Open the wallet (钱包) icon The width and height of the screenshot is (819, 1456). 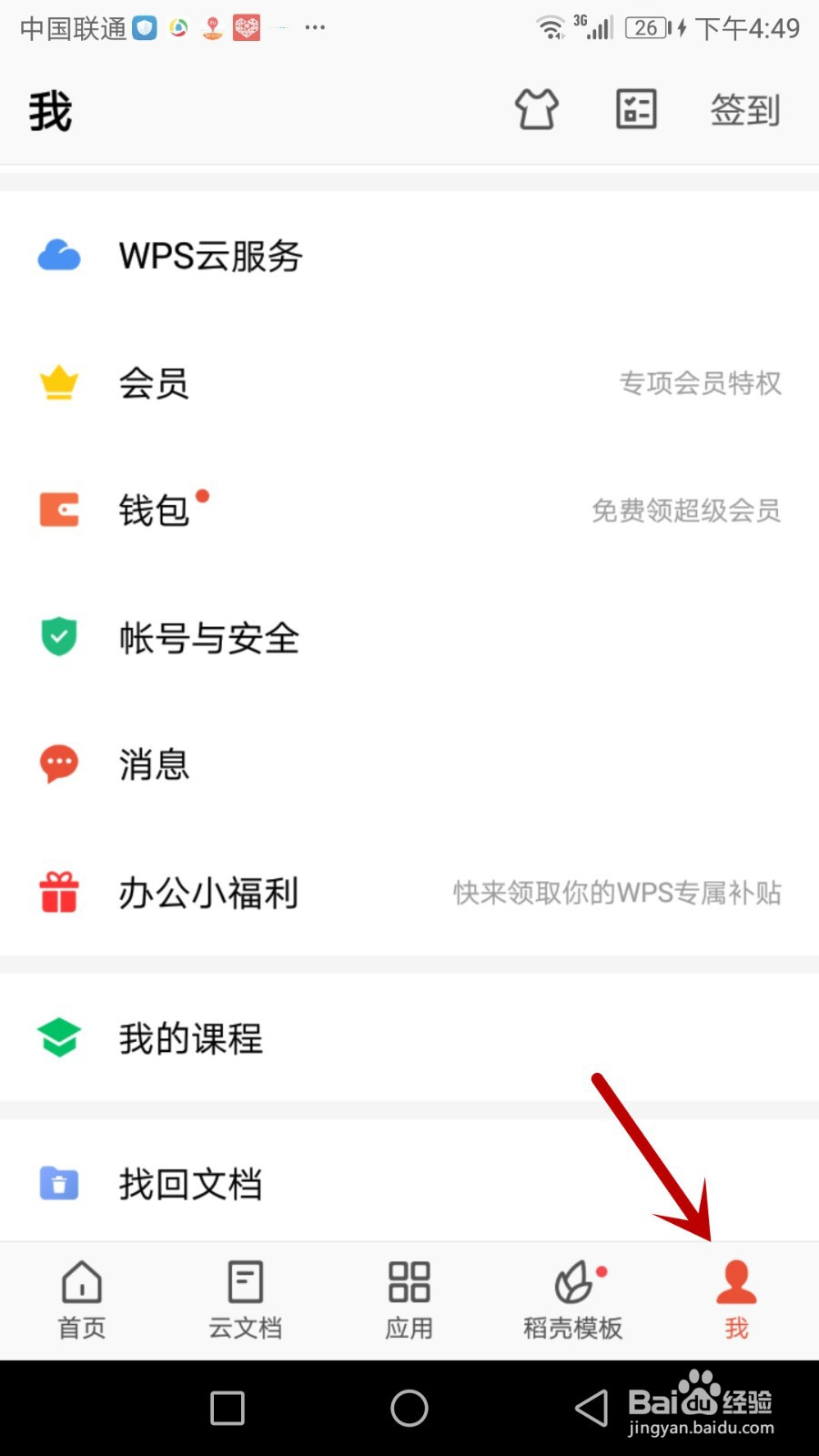pyautogui.click(x=58, y=510)
